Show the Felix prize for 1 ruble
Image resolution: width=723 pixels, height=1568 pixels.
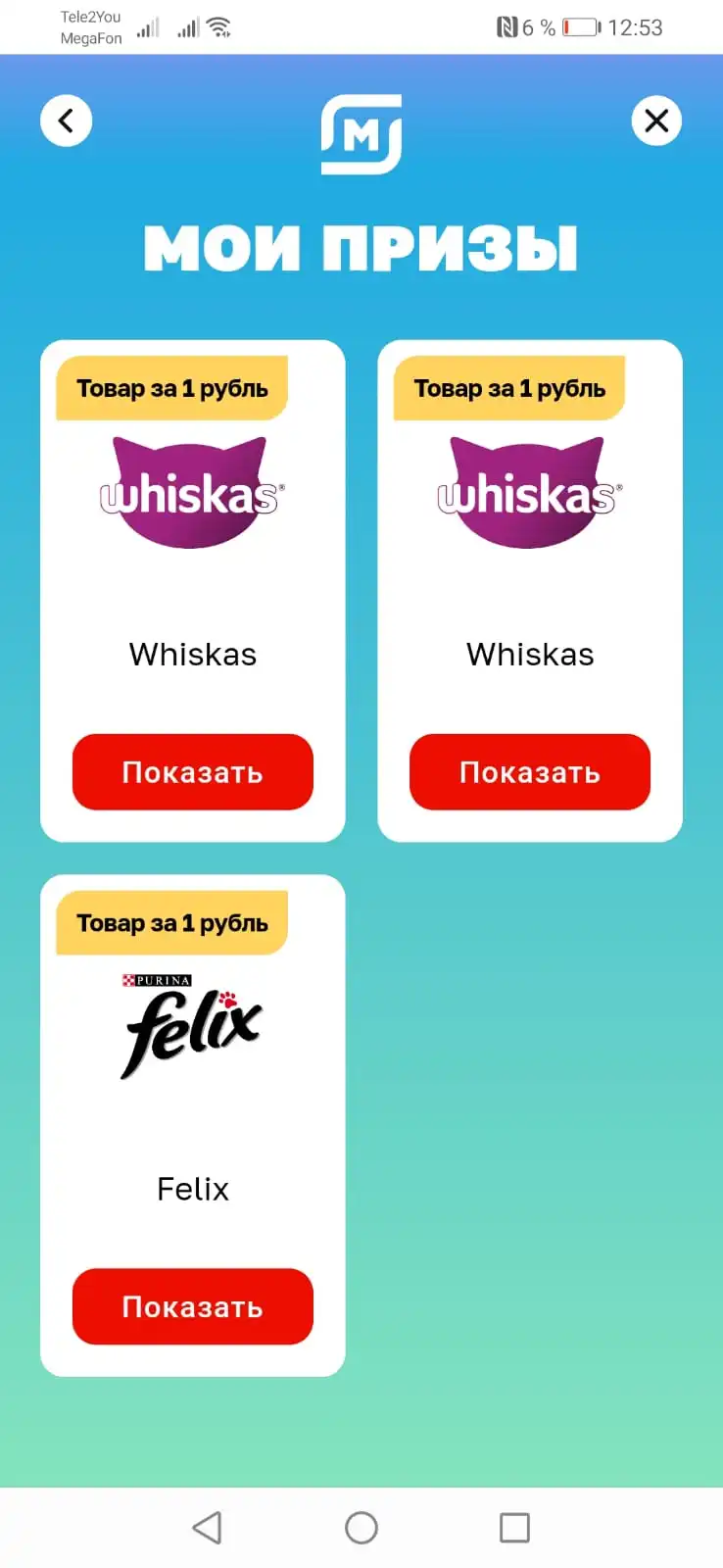click(193, 1306)
